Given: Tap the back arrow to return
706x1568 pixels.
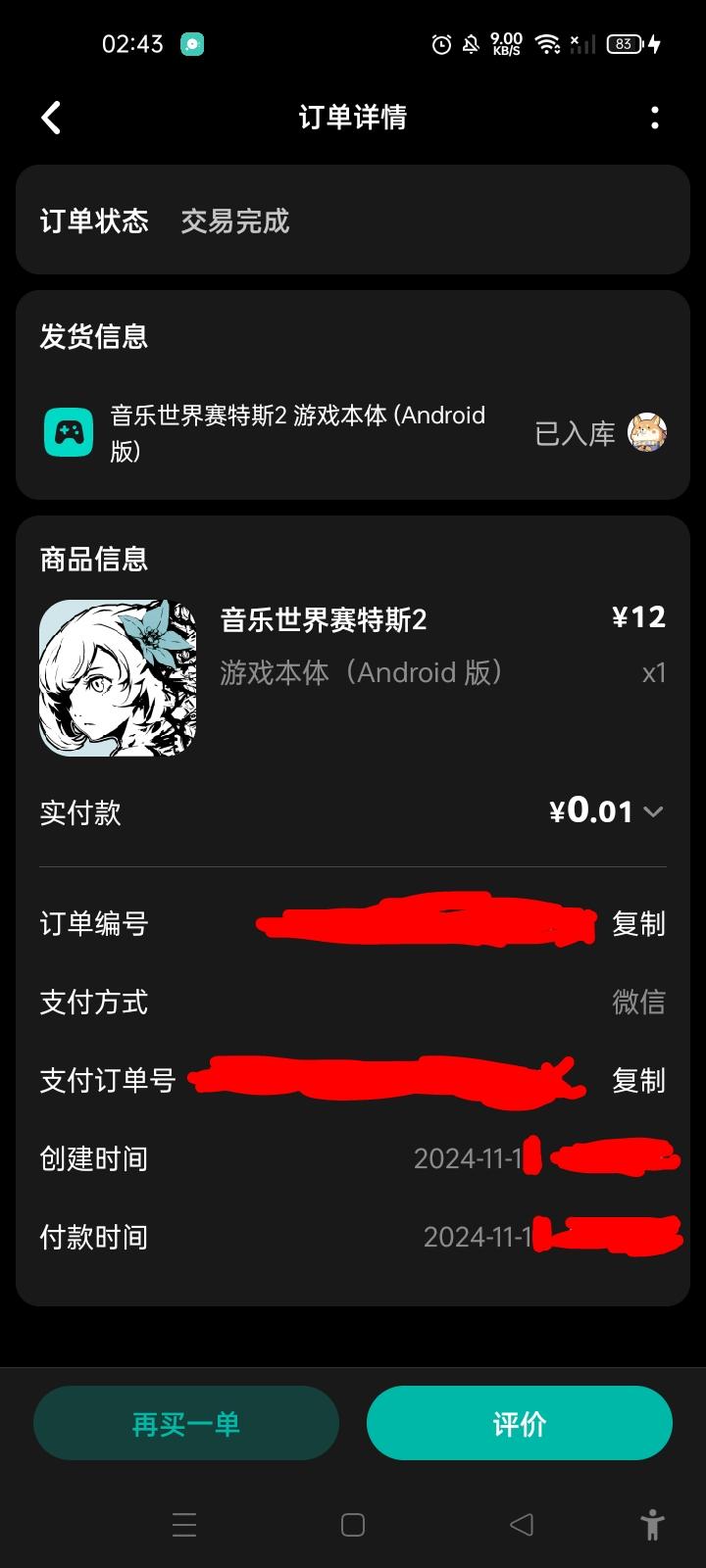Looking at the screenshot, I should (50, 117).
